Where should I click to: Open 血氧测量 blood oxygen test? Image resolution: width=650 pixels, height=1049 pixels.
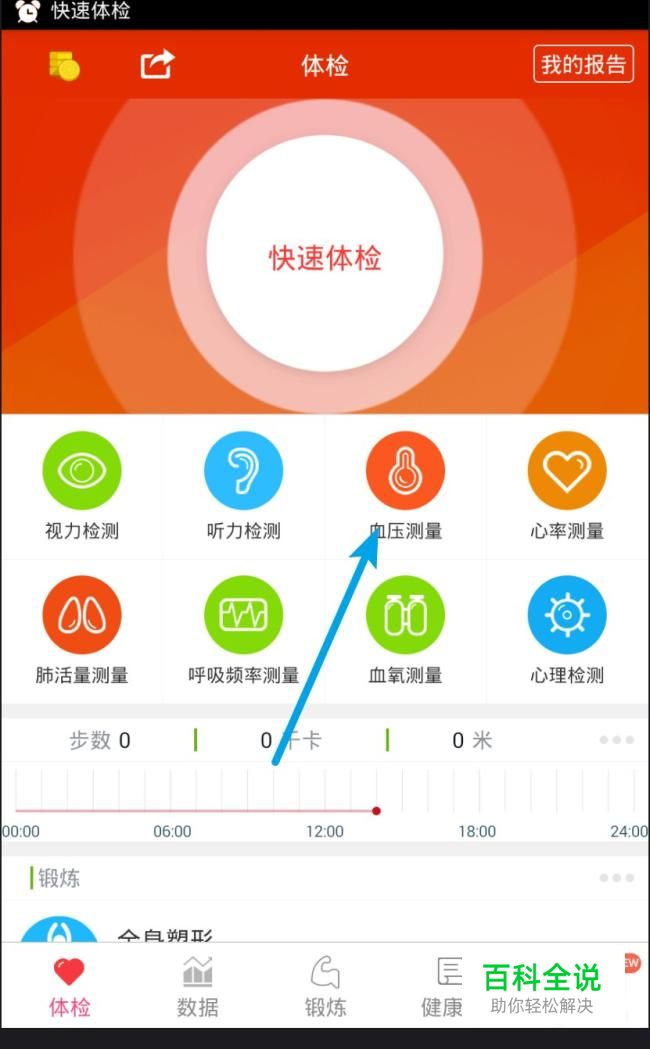click(405, 631)
